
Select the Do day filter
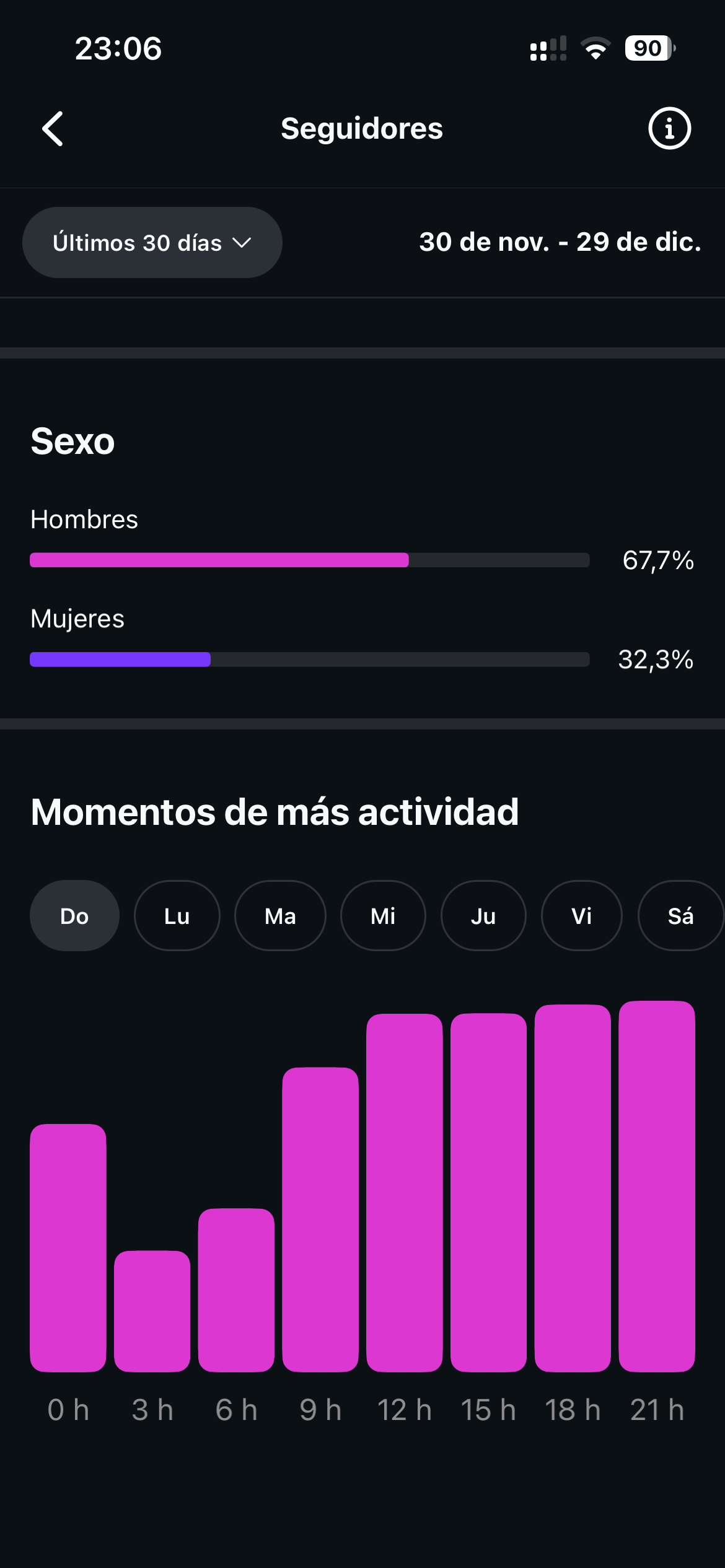(x=74, y=915)
